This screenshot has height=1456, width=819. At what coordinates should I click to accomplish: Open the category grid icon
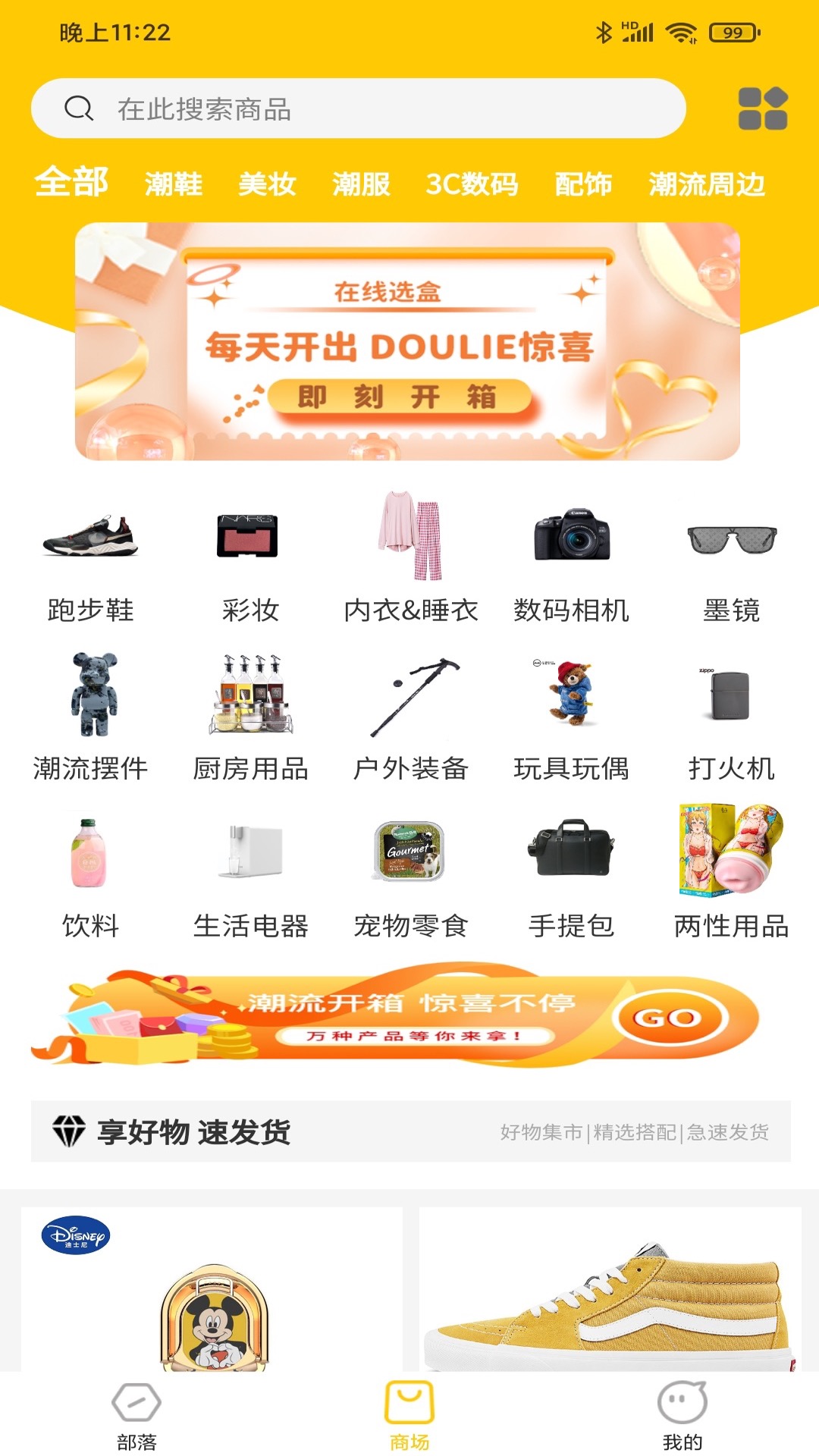pos(762,108)
